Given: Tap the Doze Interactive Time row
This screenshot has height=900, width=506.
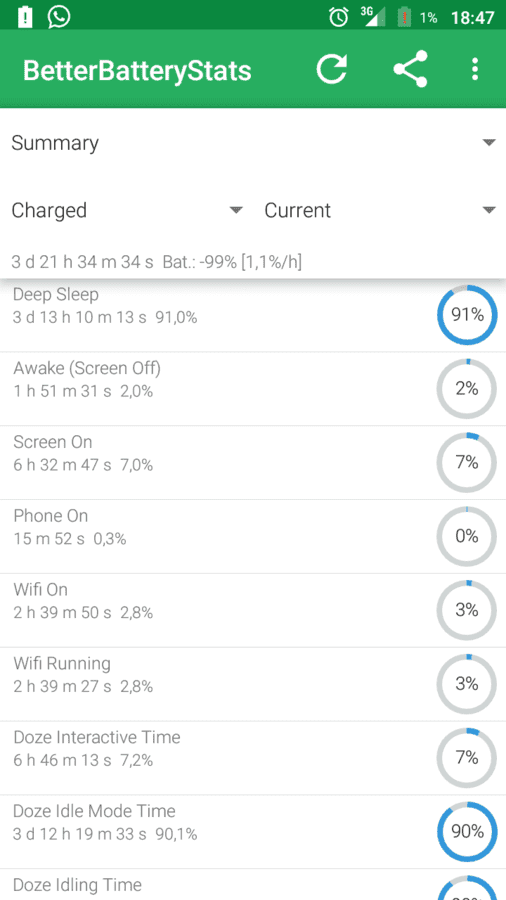Looking at the screenshot, I should point(253,758).
